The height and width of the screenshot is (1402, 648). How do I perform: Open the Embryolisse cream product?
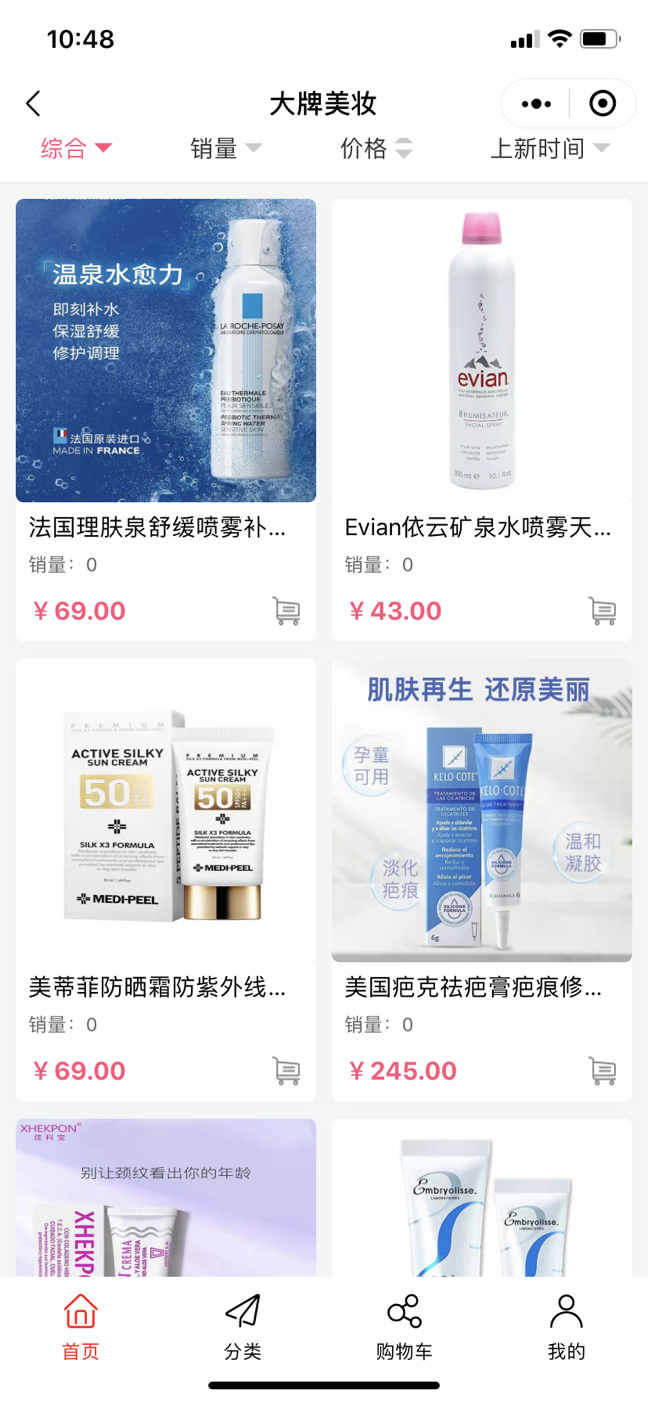[482, 1198]
